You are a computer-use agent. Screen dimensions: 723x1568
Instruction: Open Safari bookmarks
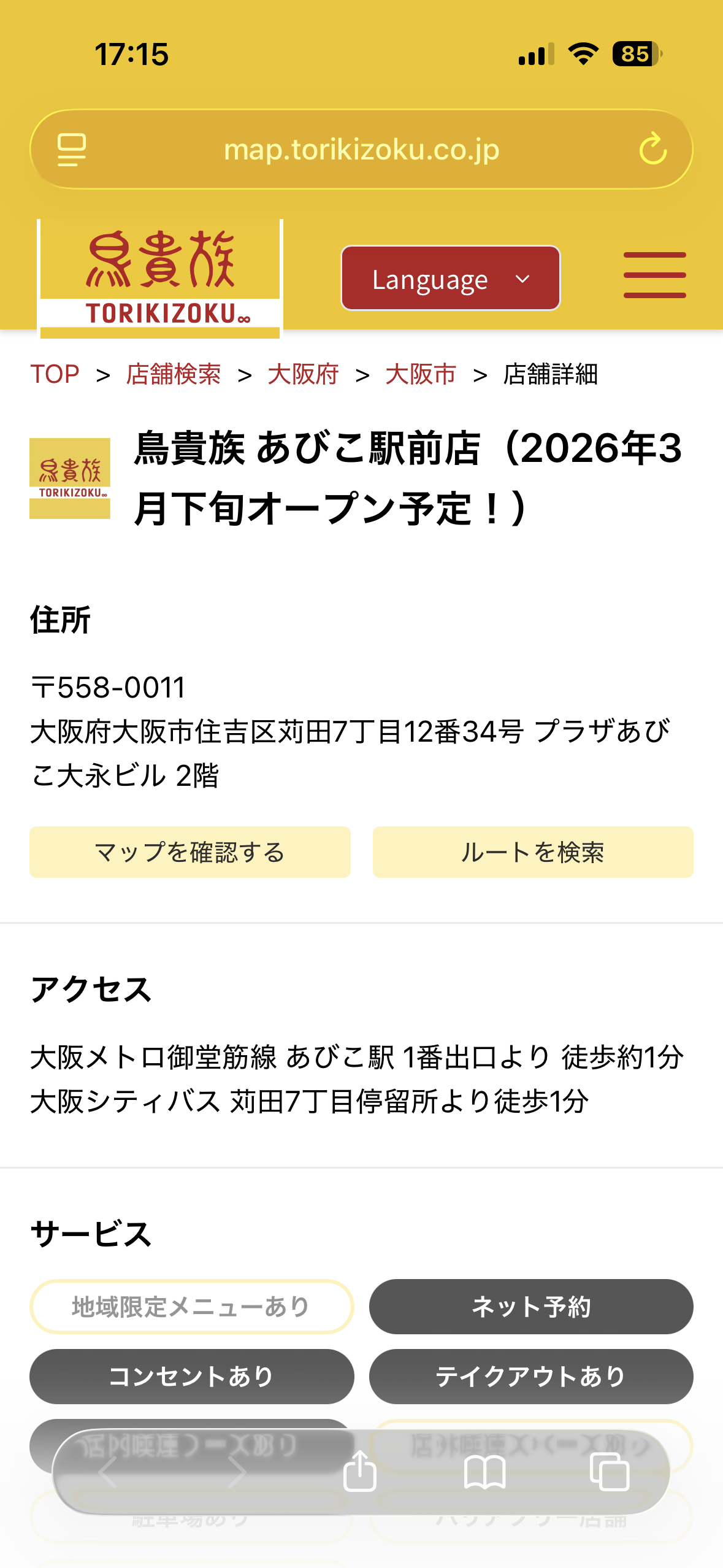point(484,1471)
